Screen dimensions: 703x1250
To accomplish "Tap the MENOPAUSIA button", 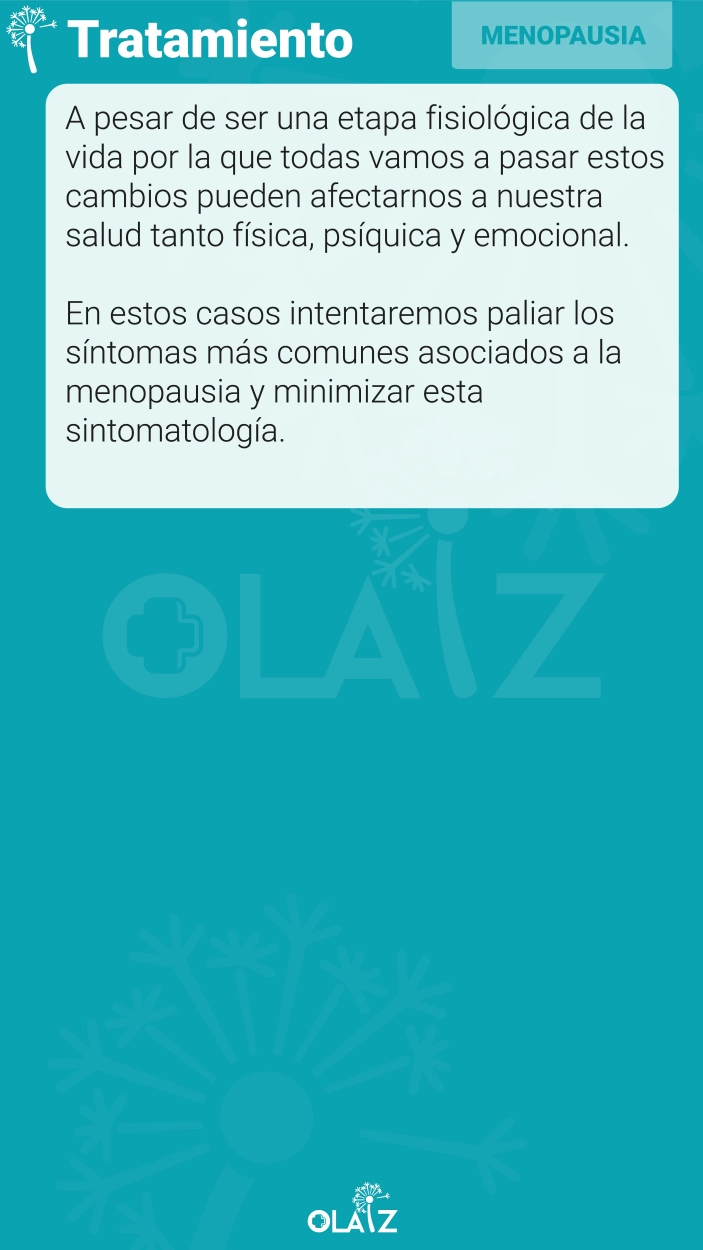I will point(562,36).
